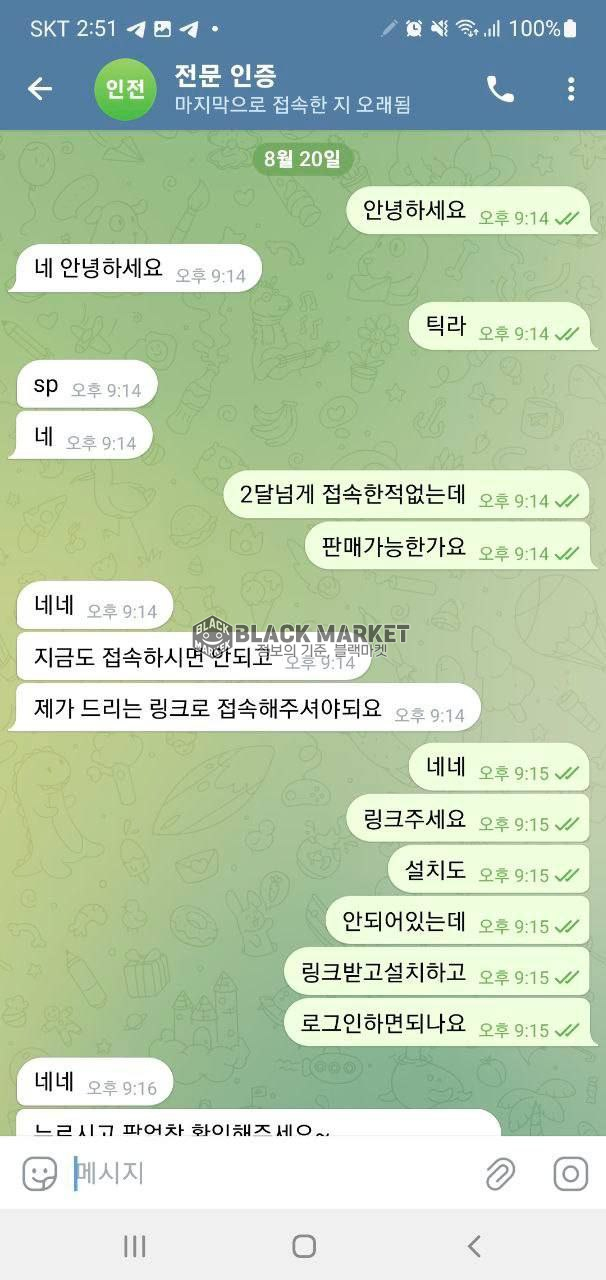The image size is (606, 1280).
Task: Open recent apps from navigation bar
Action: 134,1246
